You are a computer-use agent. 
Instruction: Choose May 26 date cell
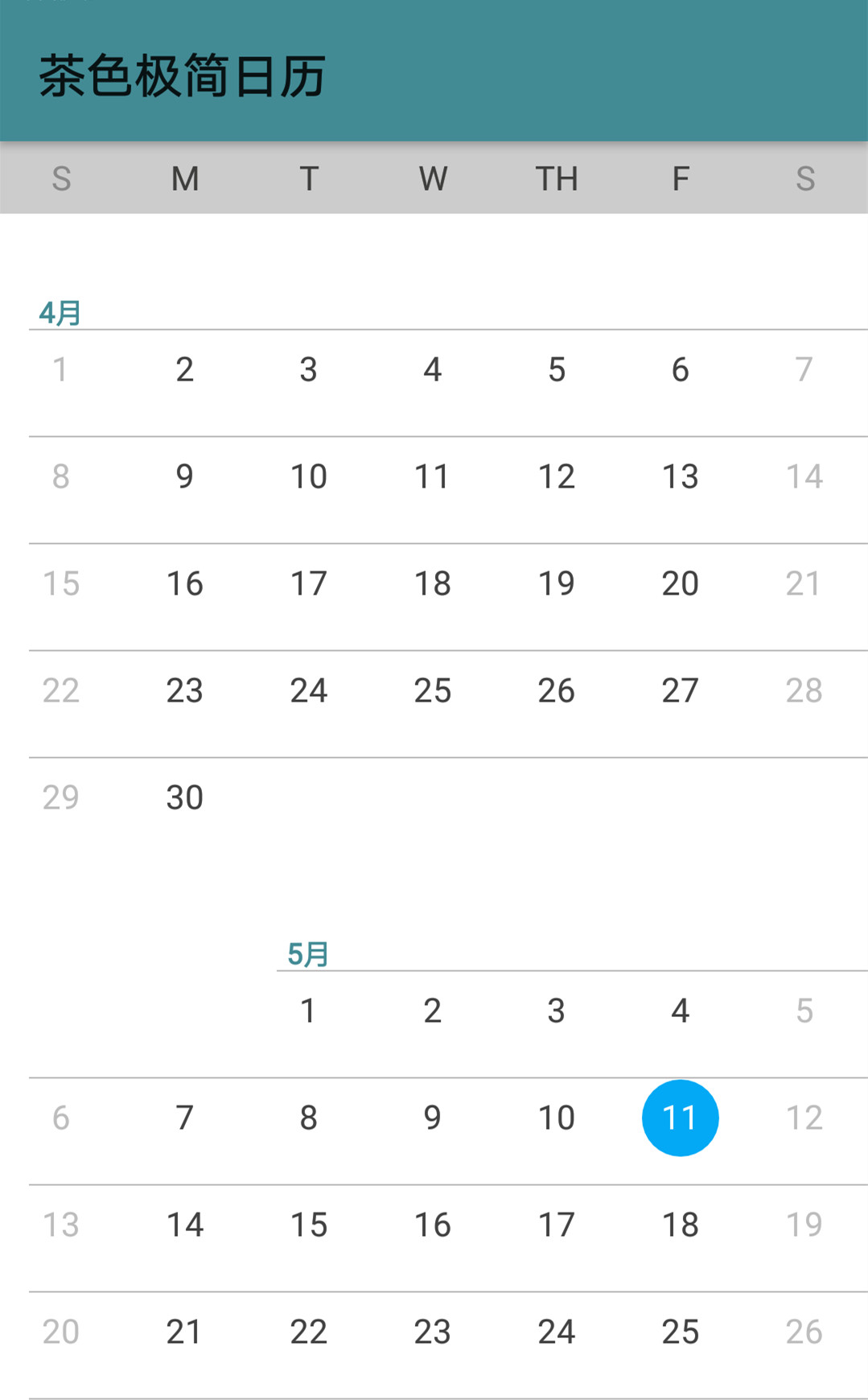click(x=804, y=1332)
